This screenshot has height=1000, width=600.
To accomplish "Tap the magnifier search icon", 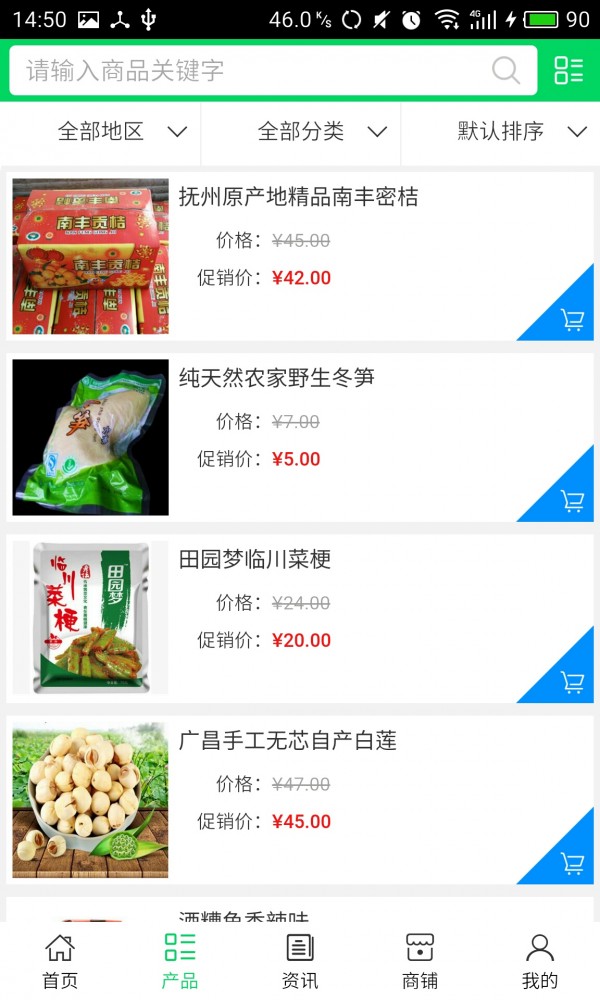I will pyautogui.click(x=506, y=71).
